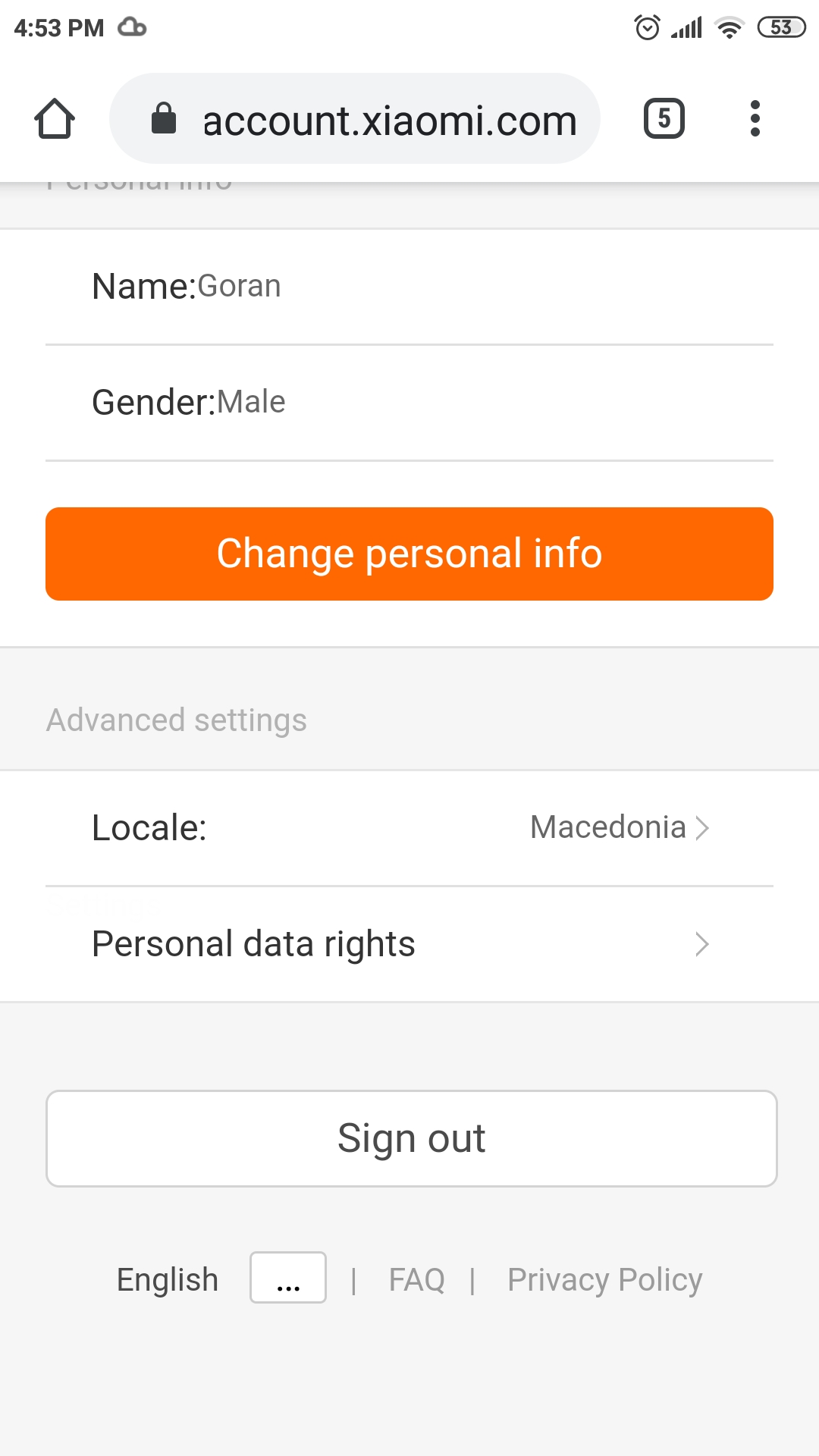Viewport: 819px width, 1456px height.
Task: Open the language selector next to English
Action: (288, 1278)
